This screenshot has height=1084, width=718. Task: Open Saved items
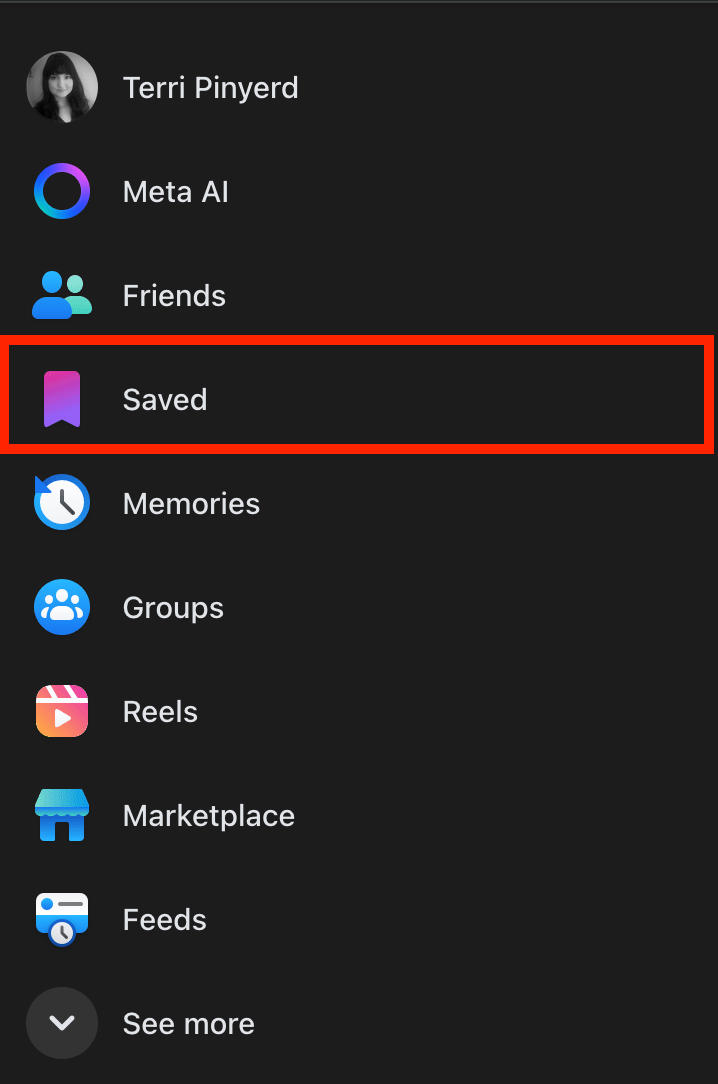pos(164,400)
